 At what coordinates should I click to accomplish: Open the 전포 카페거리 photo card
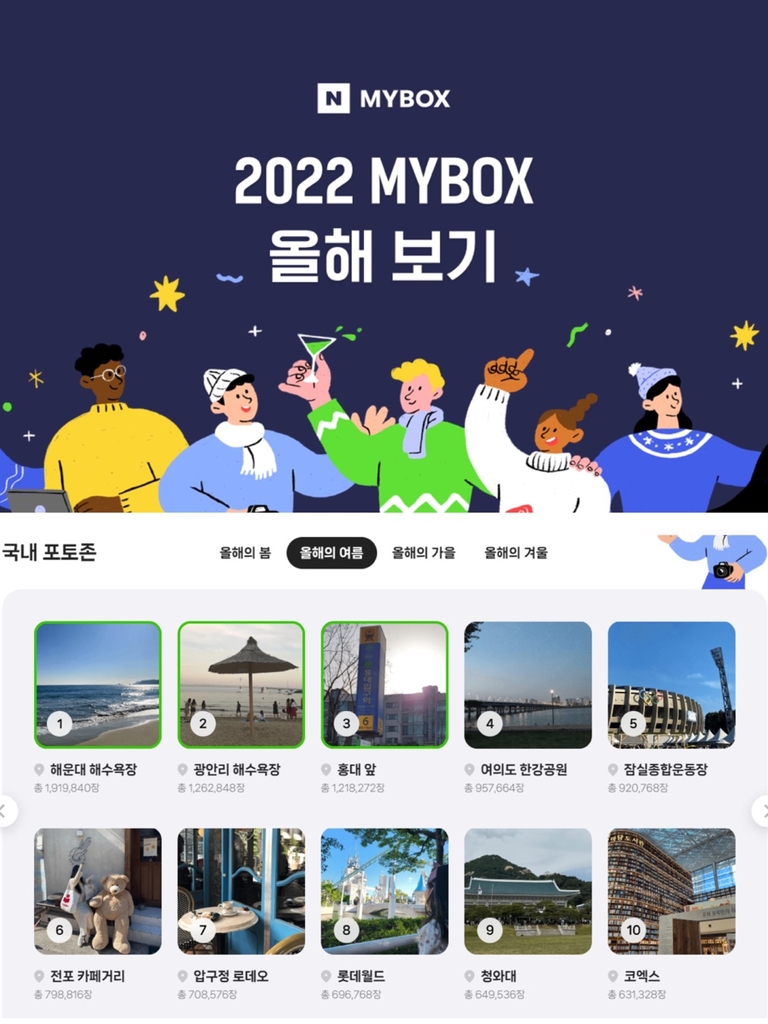click(x=98, y=891)
